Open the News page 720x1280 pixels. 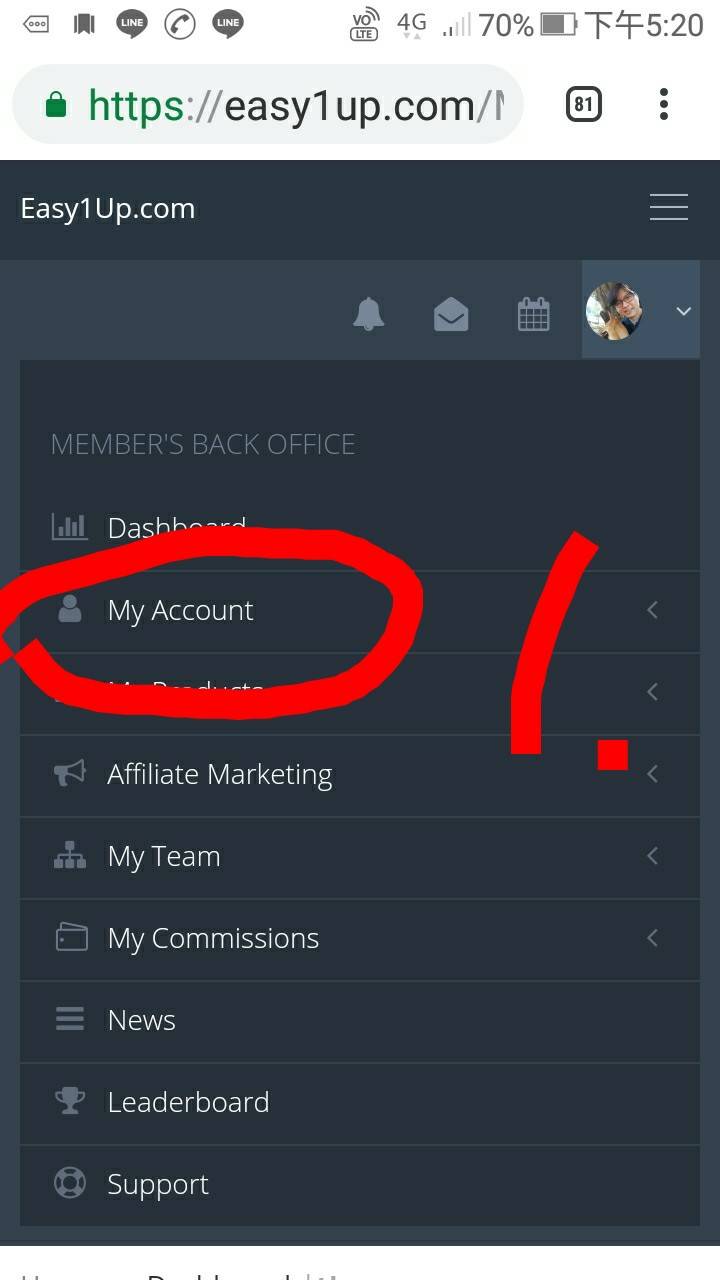141,1020
